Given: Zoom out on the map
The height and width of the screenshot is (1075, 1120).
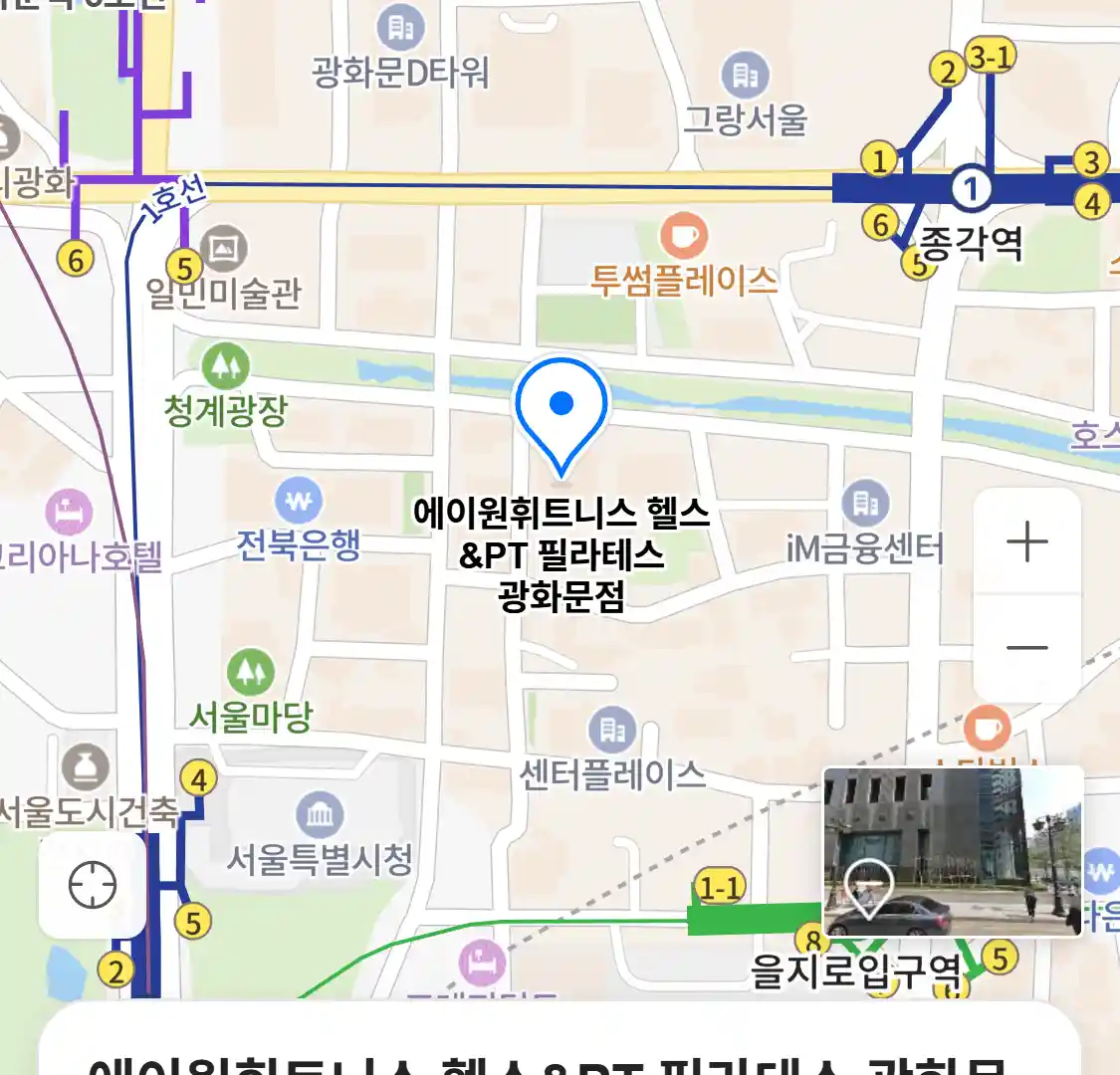Looking at the screenshot, I should pyautogui.click(x=1026, y=648).
